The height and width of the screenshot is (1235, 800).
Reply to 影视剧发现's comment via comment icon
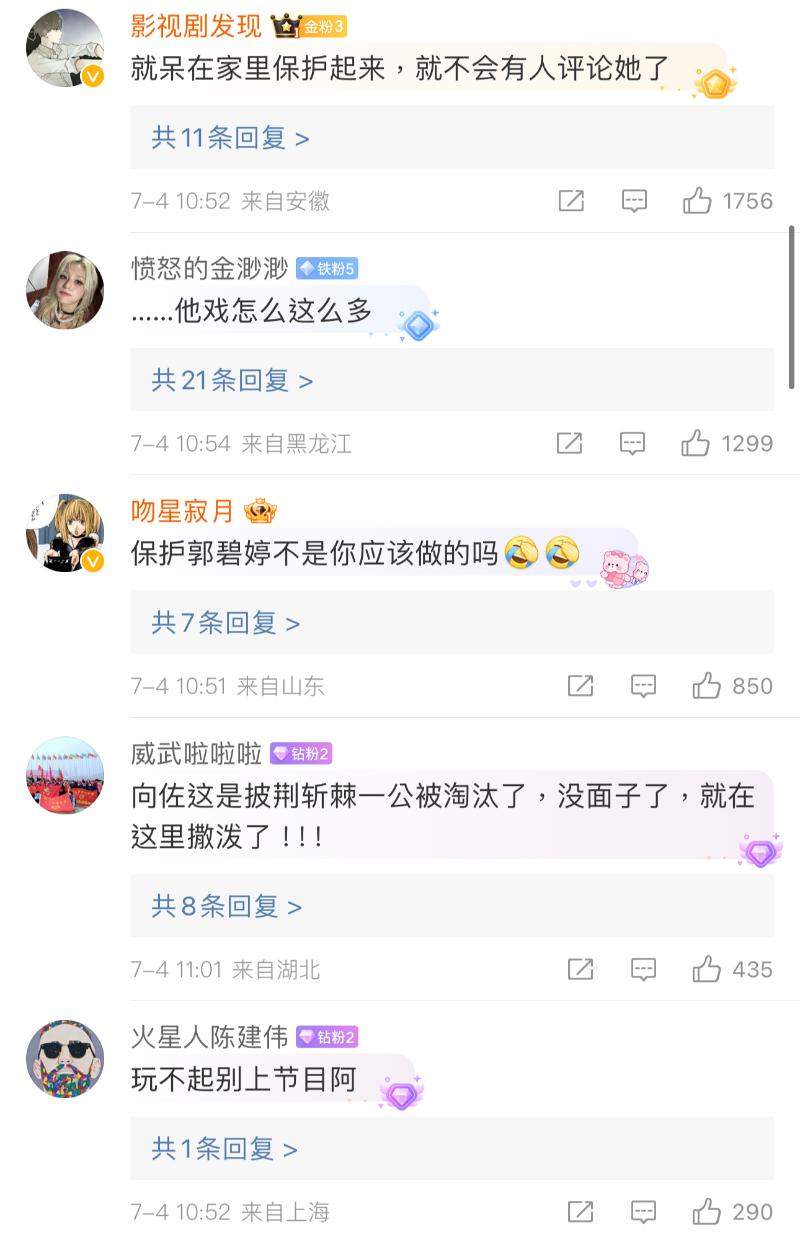coord(634,201)
